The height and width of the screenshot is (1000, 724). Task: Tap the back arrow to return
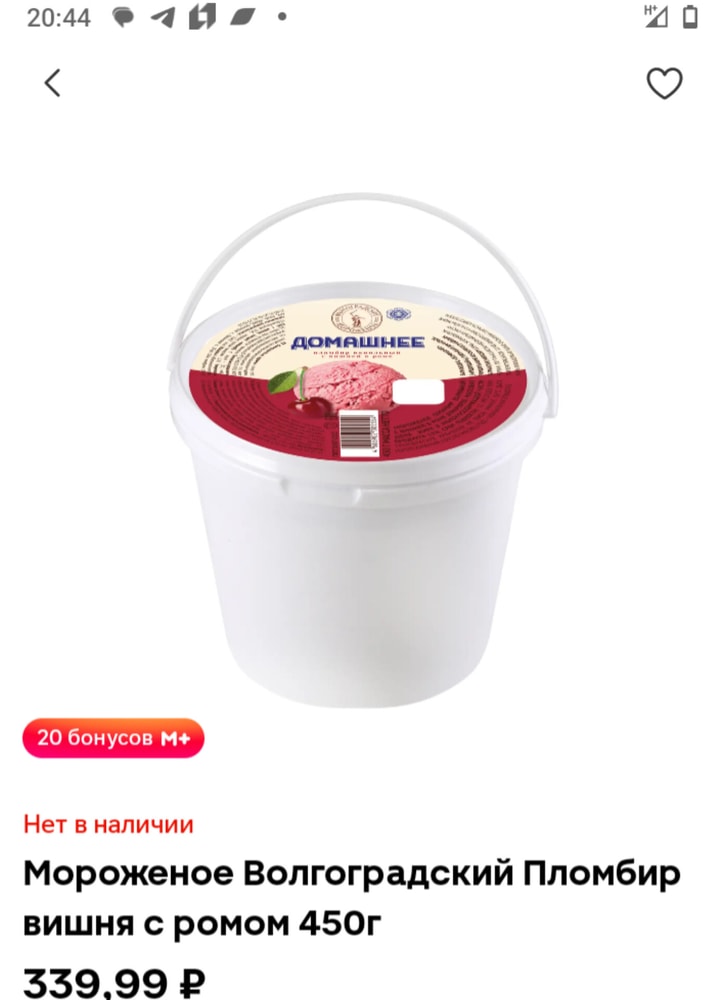53,83
